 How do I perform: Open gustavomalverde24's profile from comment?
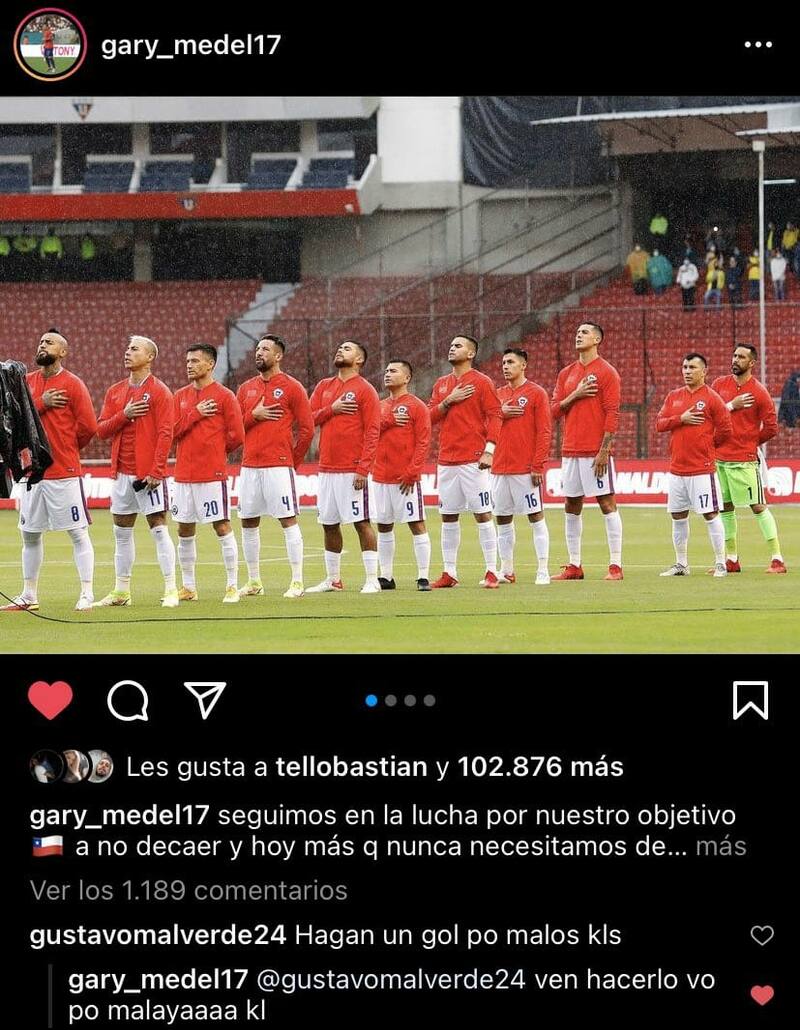pos(158,936)
